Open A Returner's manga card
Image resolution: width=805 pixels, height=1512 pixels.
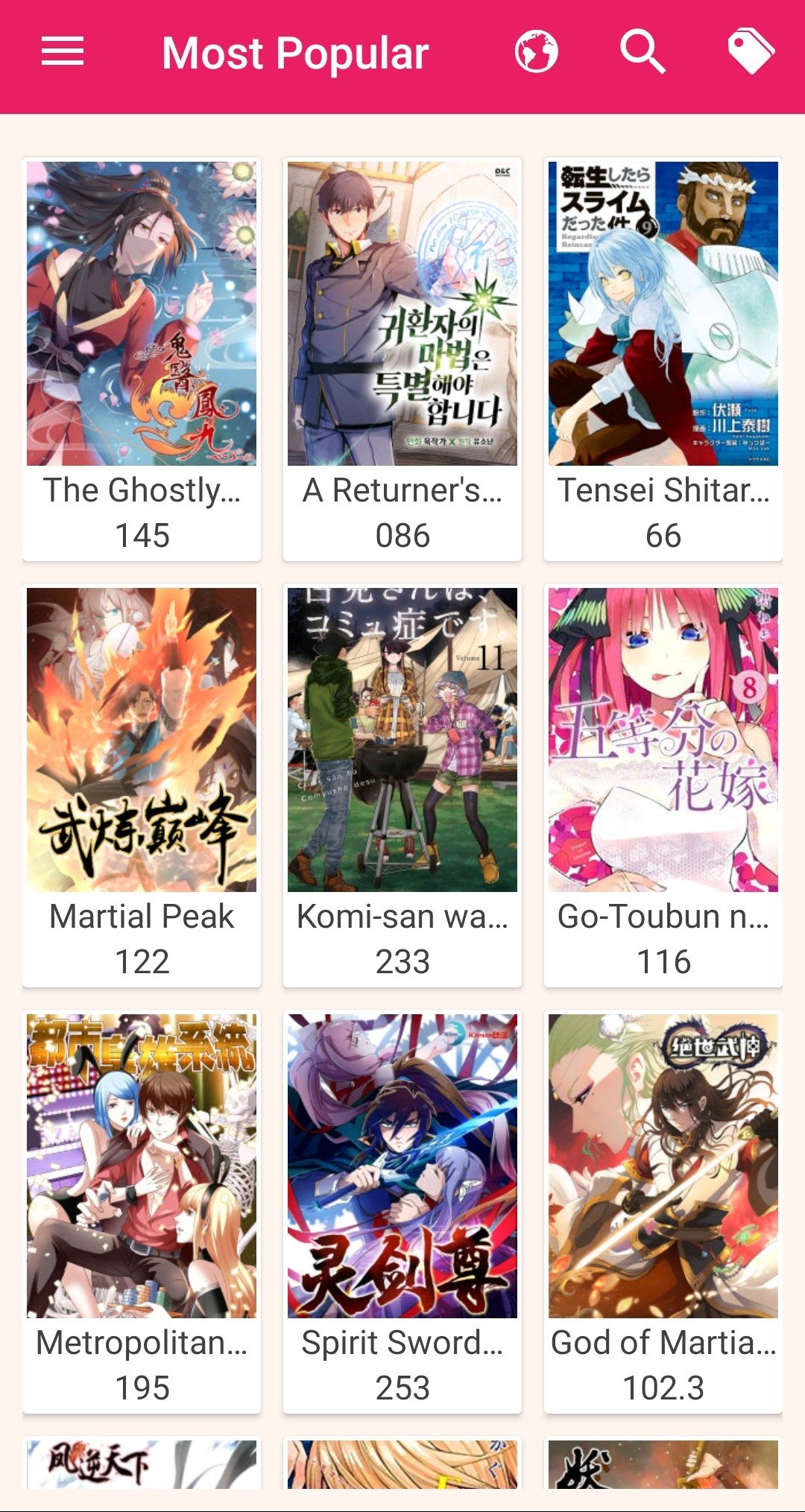point(402,358)
